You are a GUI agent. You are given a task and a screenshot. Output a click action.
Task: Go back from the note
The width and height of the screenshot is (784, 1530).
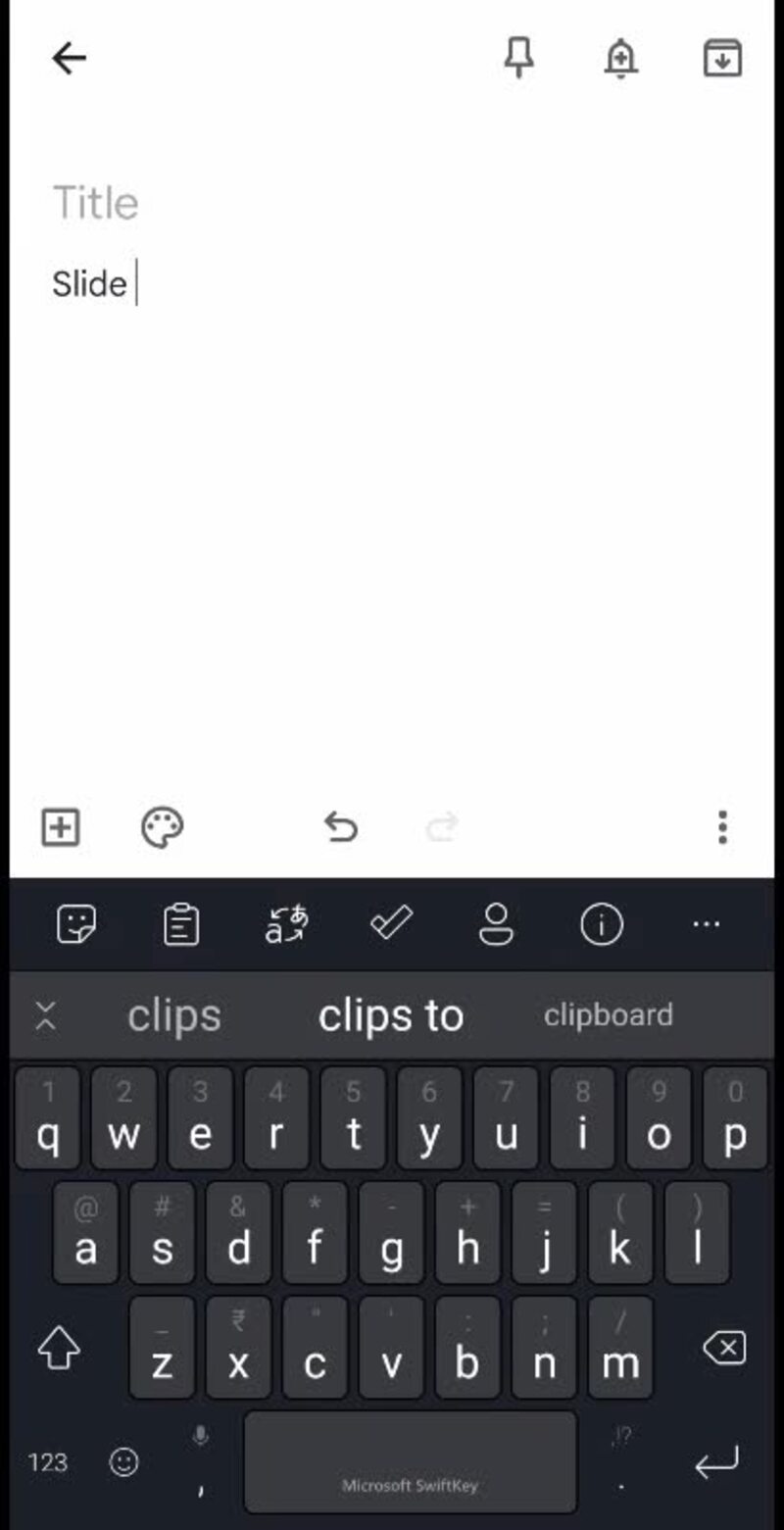tap(69, 59)
